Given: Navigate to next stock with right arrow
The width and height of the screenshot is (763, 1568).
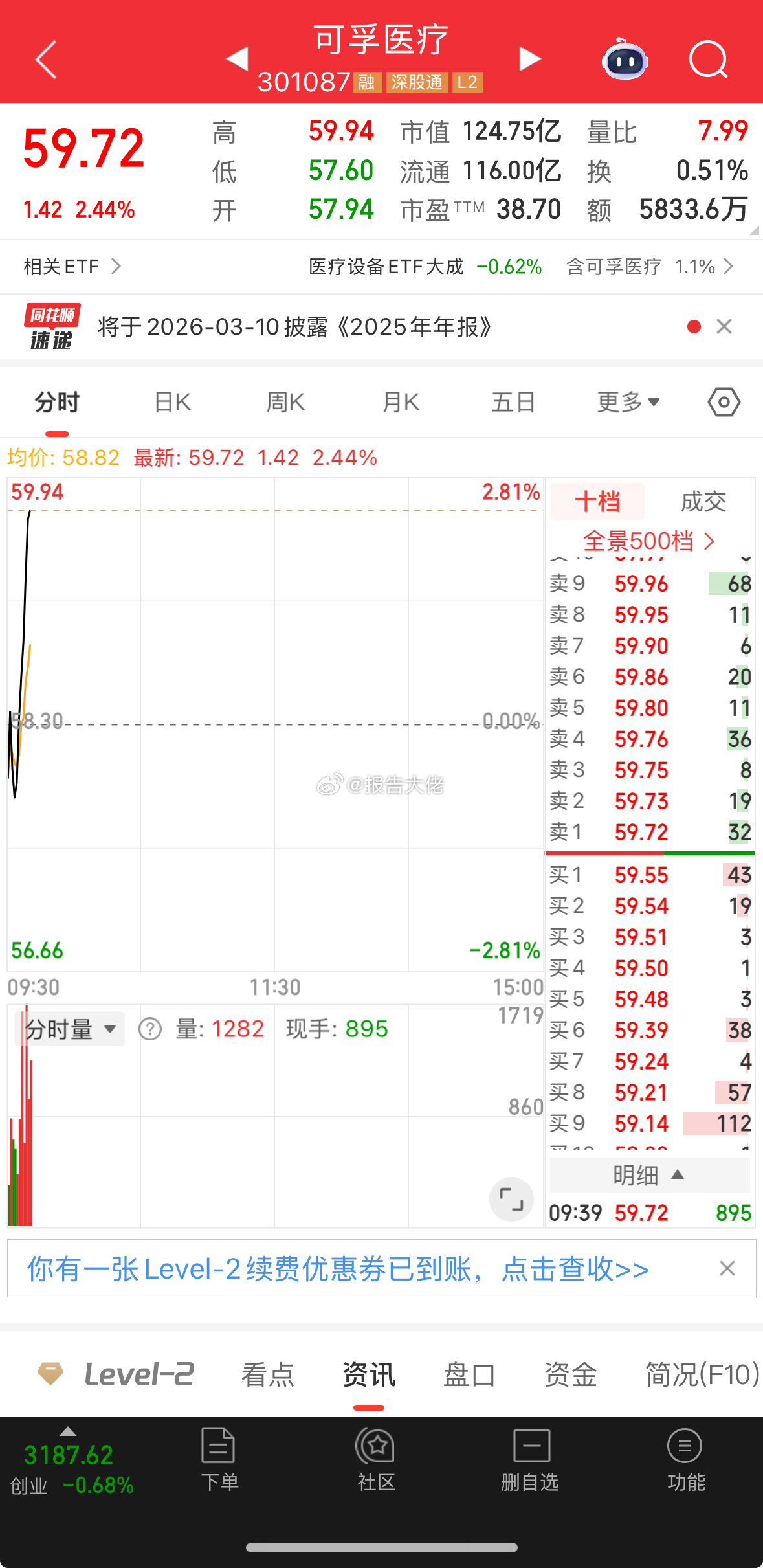Looking at the screenshot, I should tap(529, 59).
